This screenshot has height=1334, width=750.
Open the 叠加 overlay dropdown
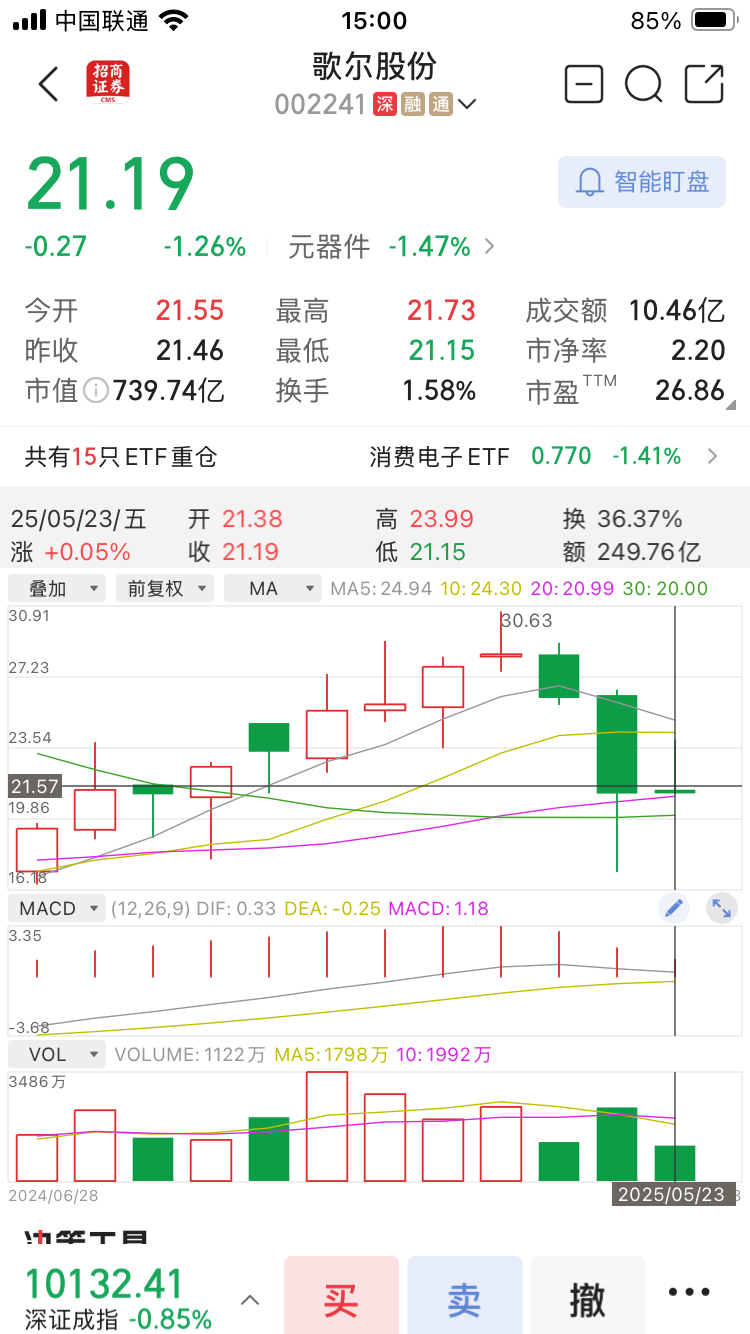point(65,589)
